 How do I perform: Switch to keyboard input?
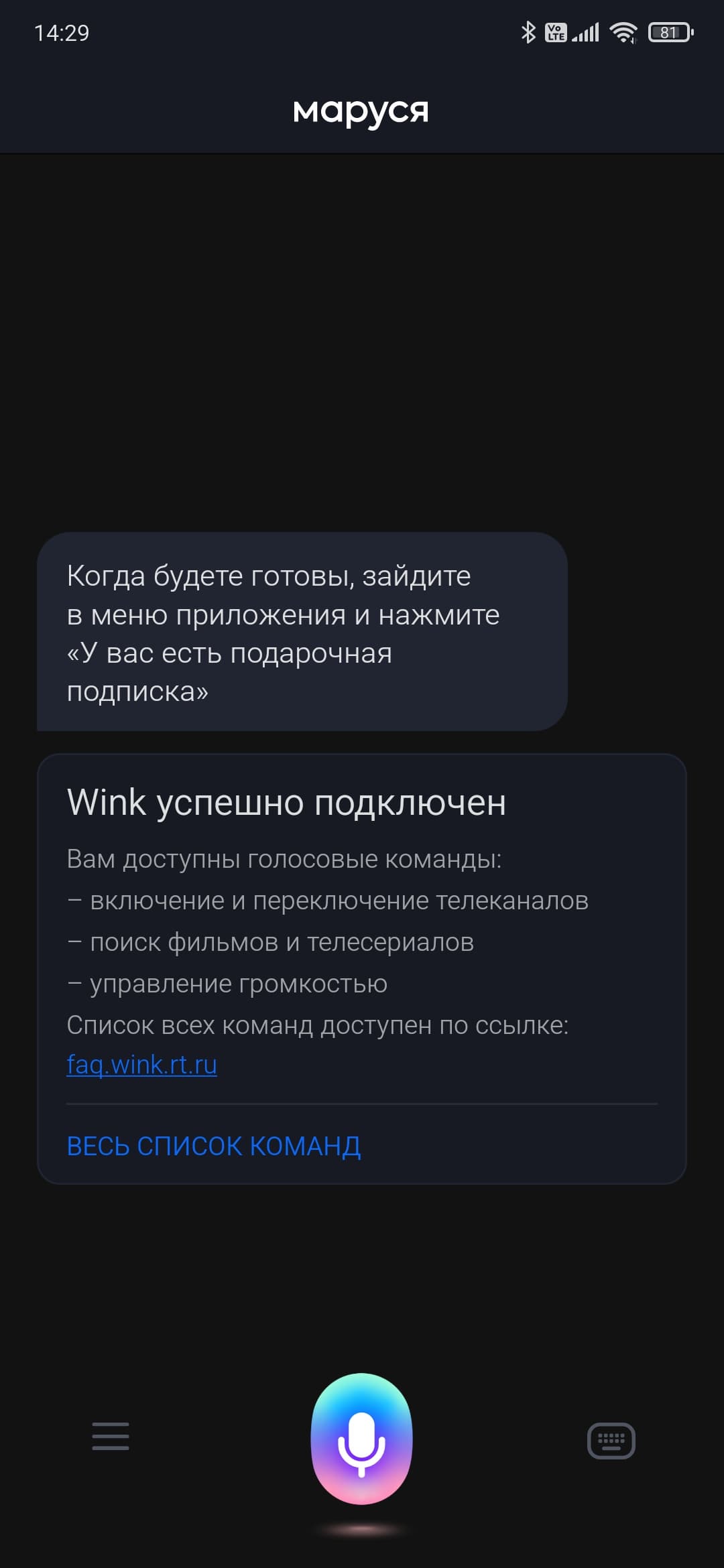[x=611, y=1440]
